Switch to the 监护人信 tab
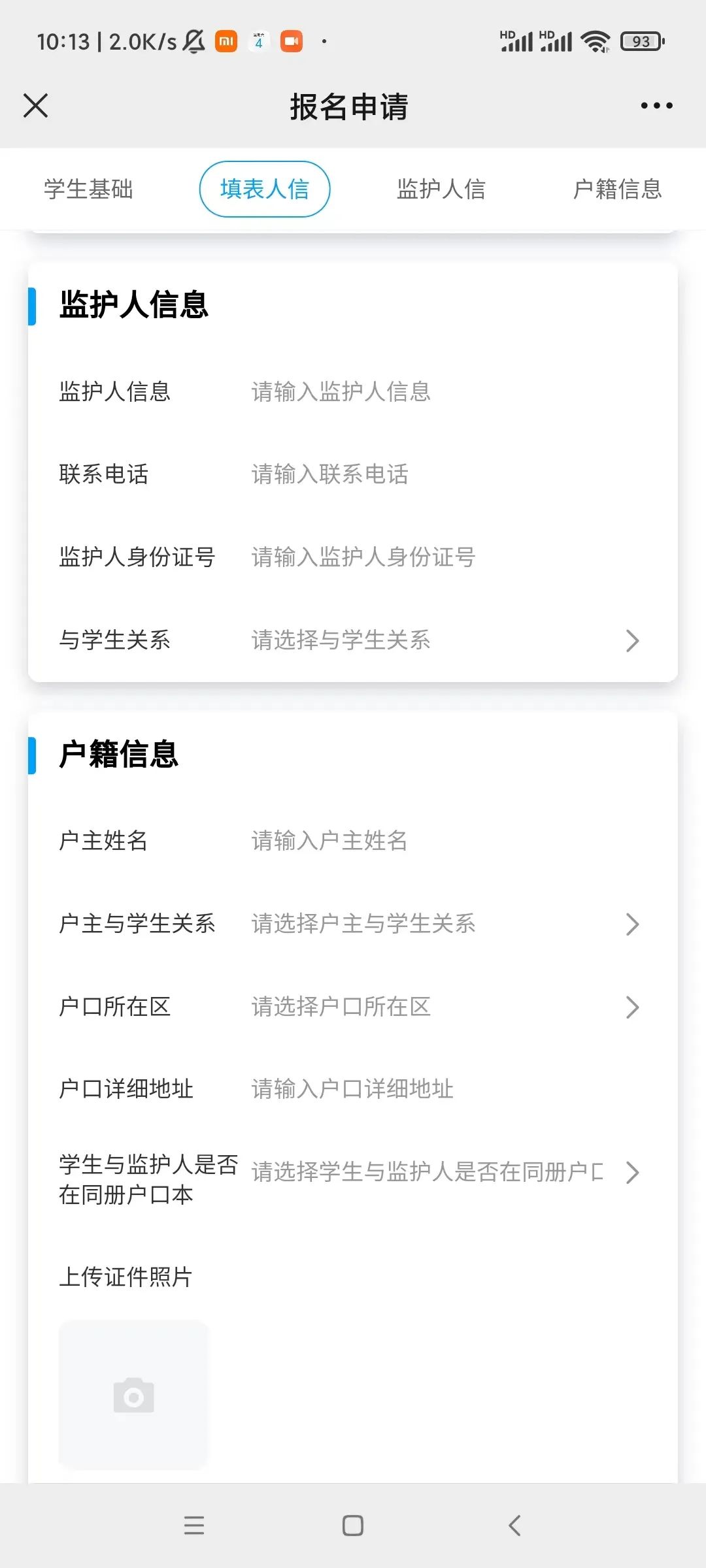 [x=441, y=189]
